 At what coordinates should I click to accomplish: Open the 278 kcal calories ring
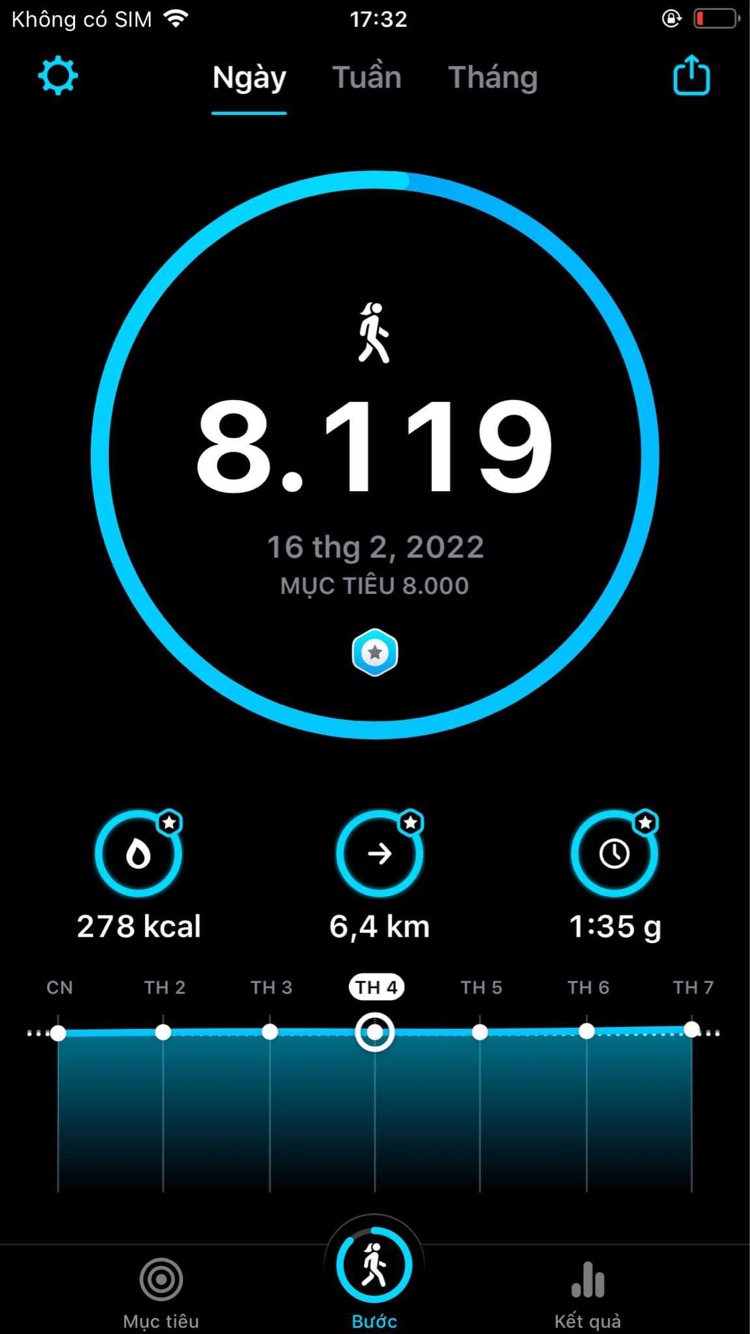click(x=139, y=855)
